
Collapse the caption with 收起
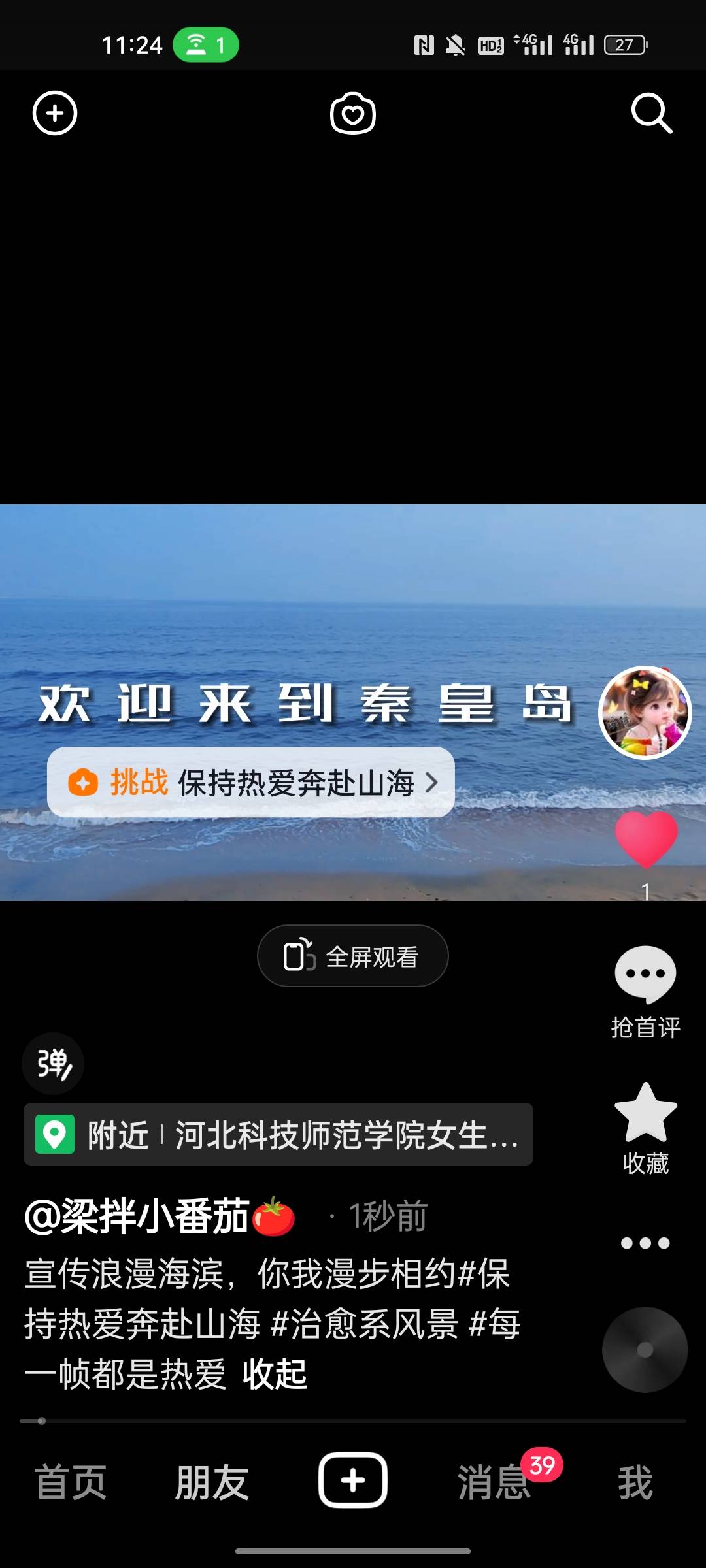click(x=275, y=1374)
